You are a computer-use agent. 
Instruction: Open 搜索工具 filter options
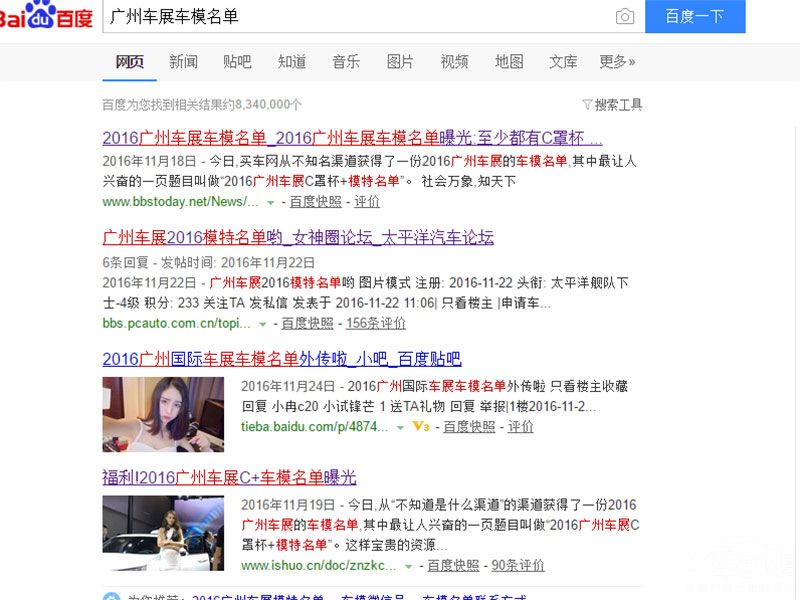(612, 105)
